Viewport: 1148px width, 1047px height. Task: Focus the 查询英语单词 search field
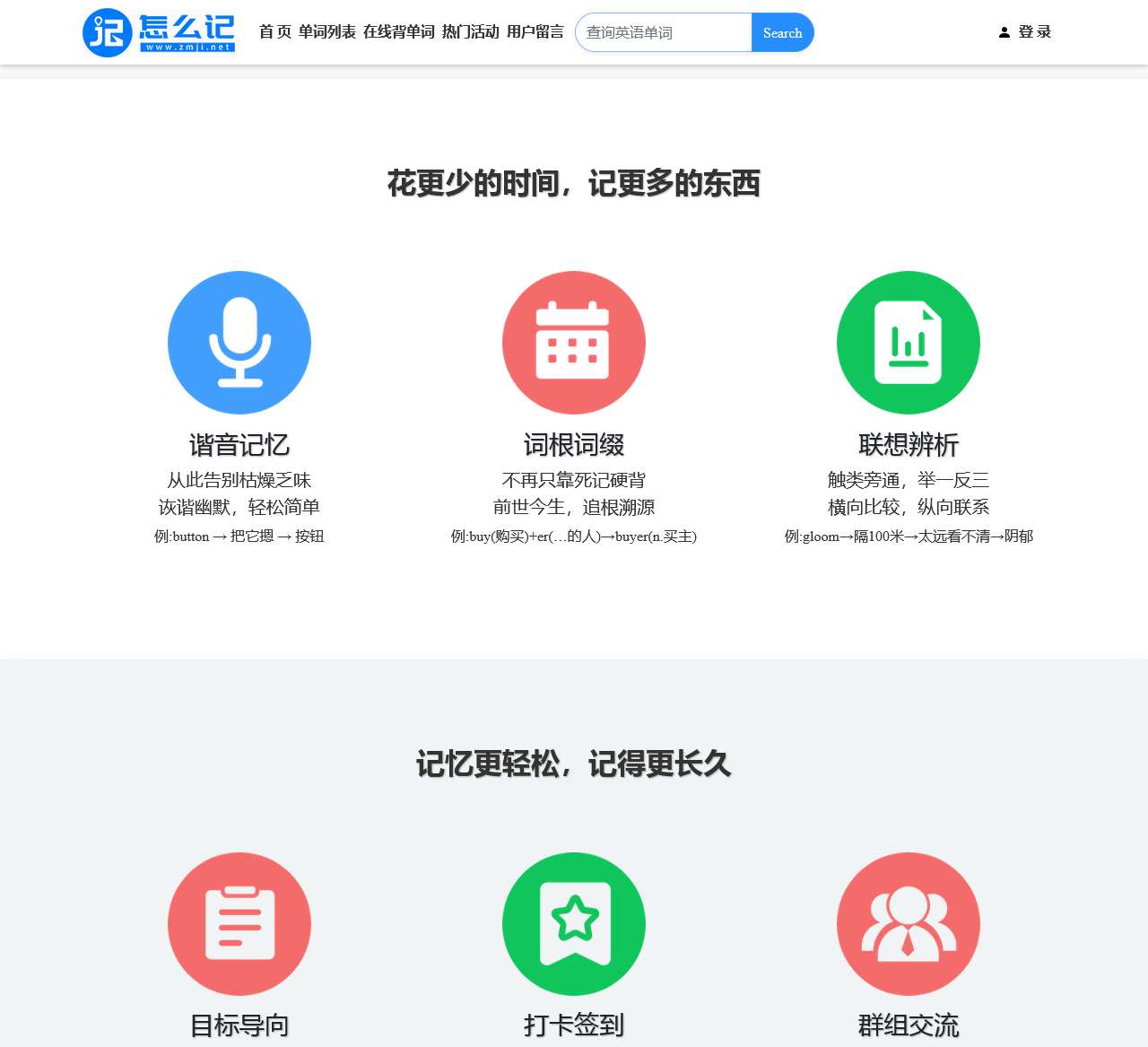pos(664,32)
